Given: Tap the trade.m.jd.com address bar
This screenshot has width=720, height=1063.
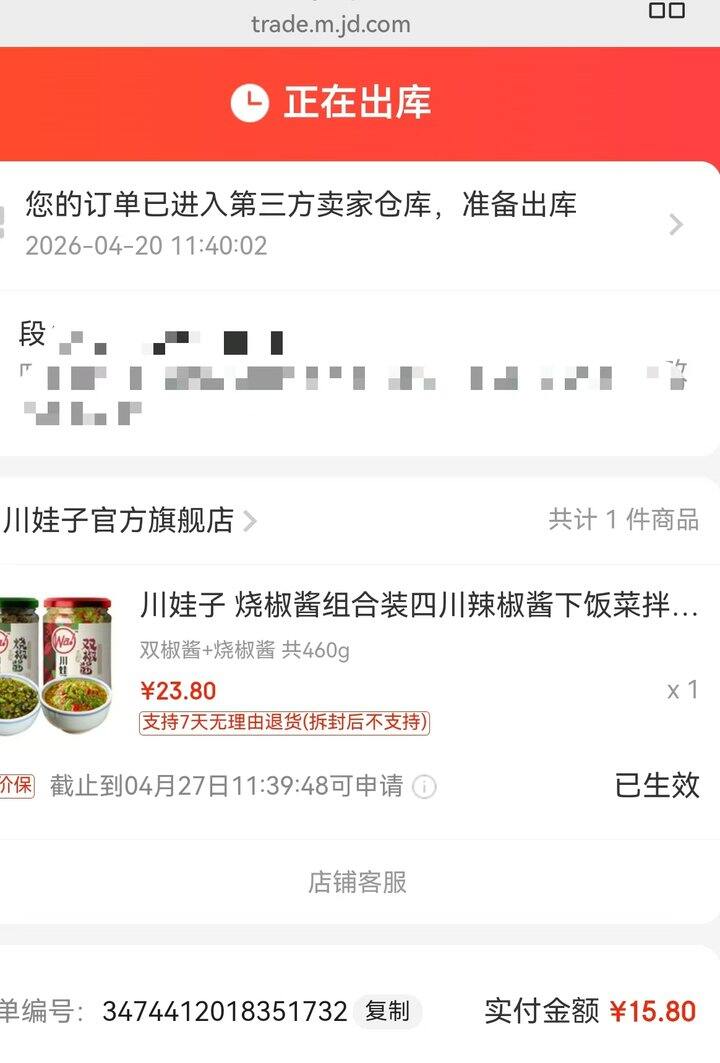Looking at the screenshot, I should pyautogui.click(x=330, y=24).
